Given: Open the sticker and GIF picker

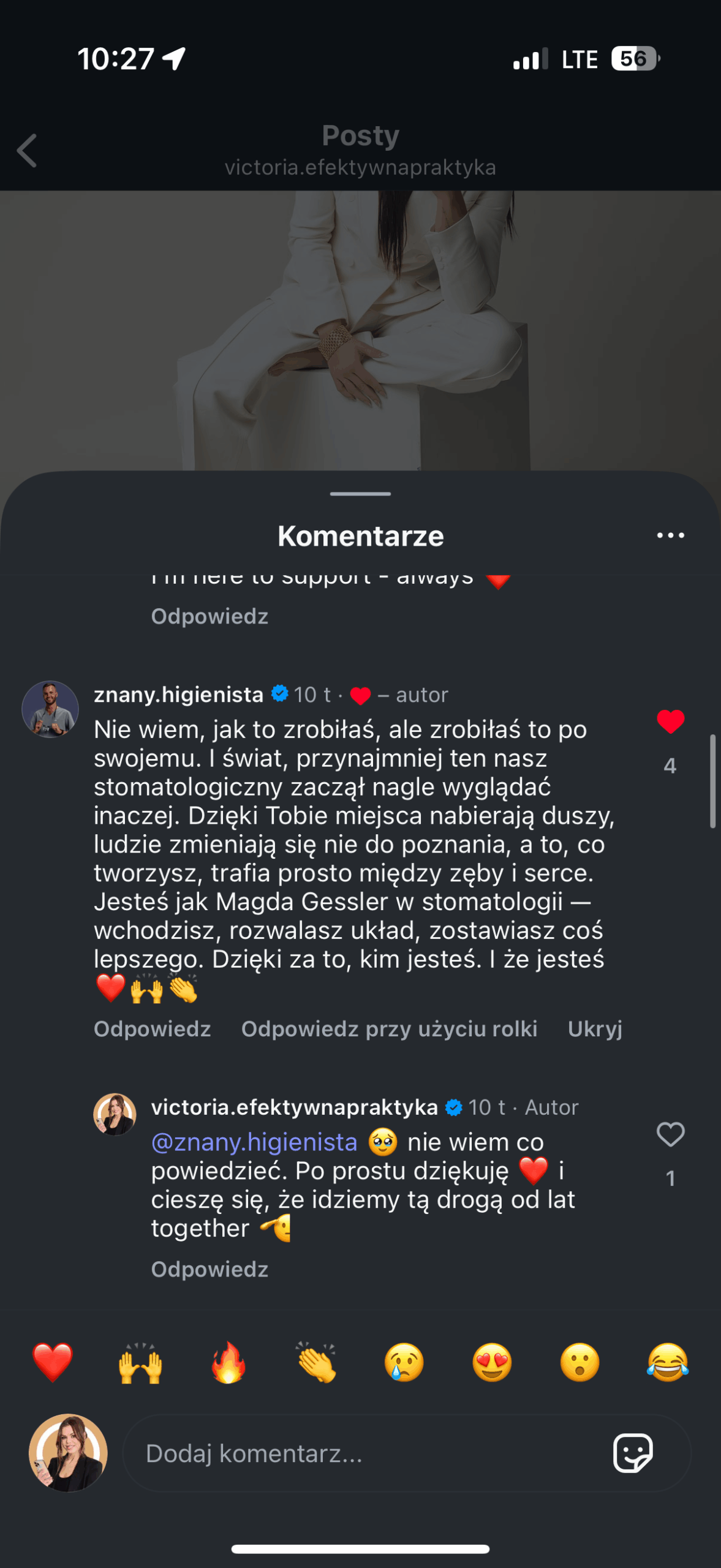Looking at the screenshot, I should coord(633,1453).
